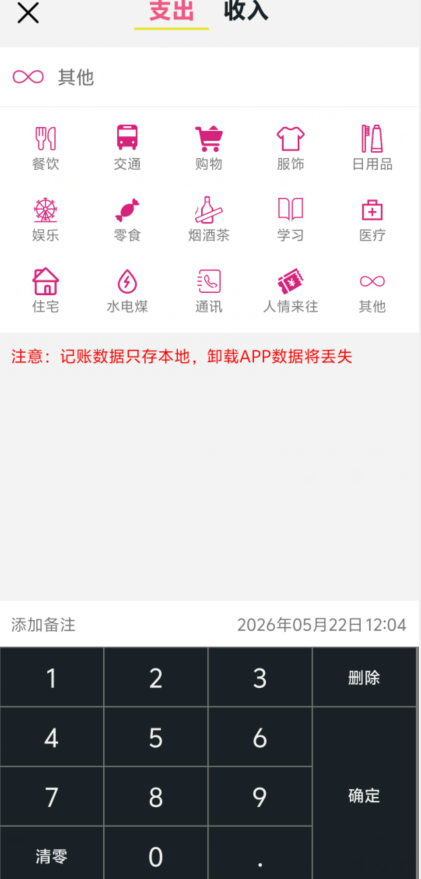This screenshot has height=879, width=421.
Task: Select the 人情来往 category
Action: tap(290, 290)
